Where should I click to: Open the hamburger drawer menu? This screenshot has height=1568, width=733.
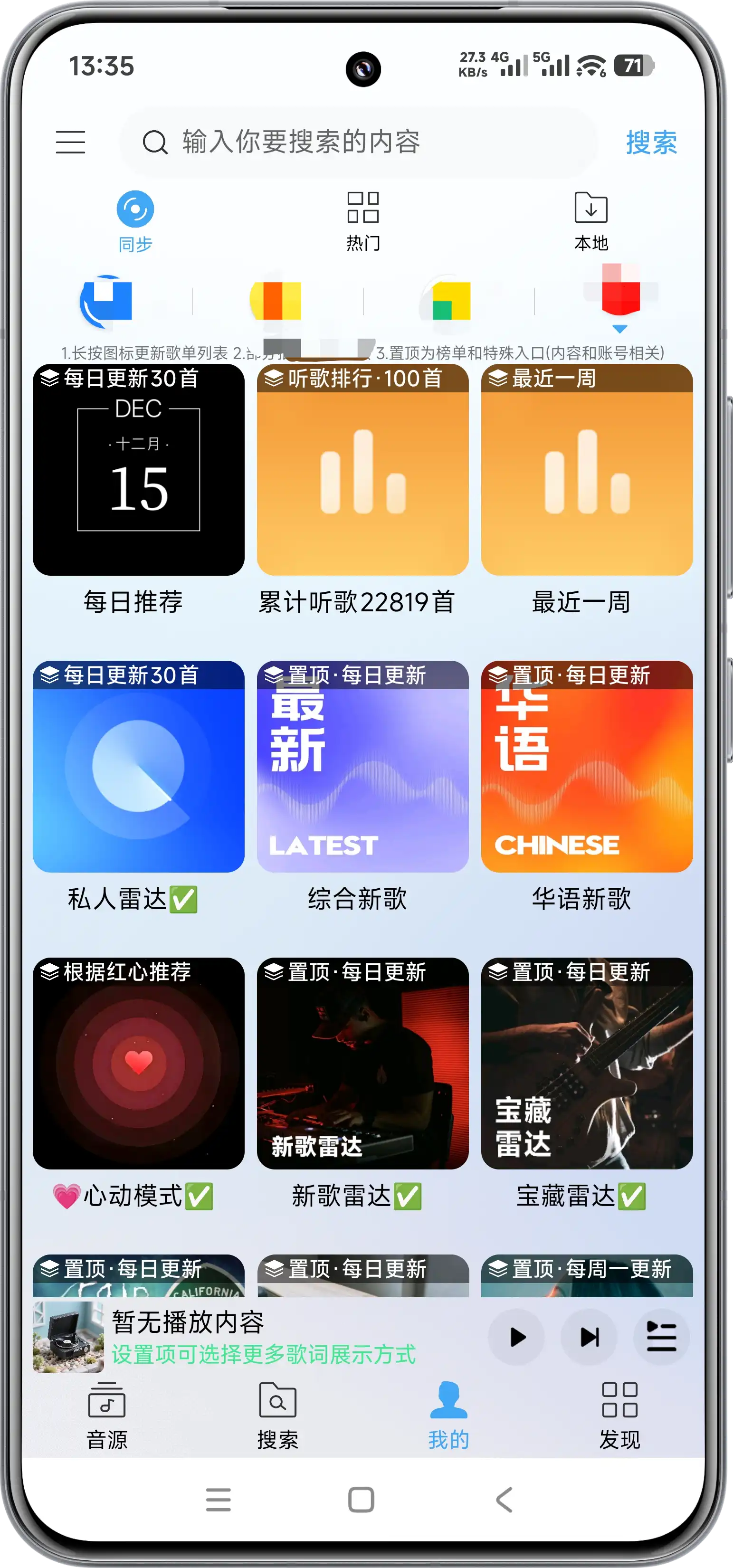(71, 142)
